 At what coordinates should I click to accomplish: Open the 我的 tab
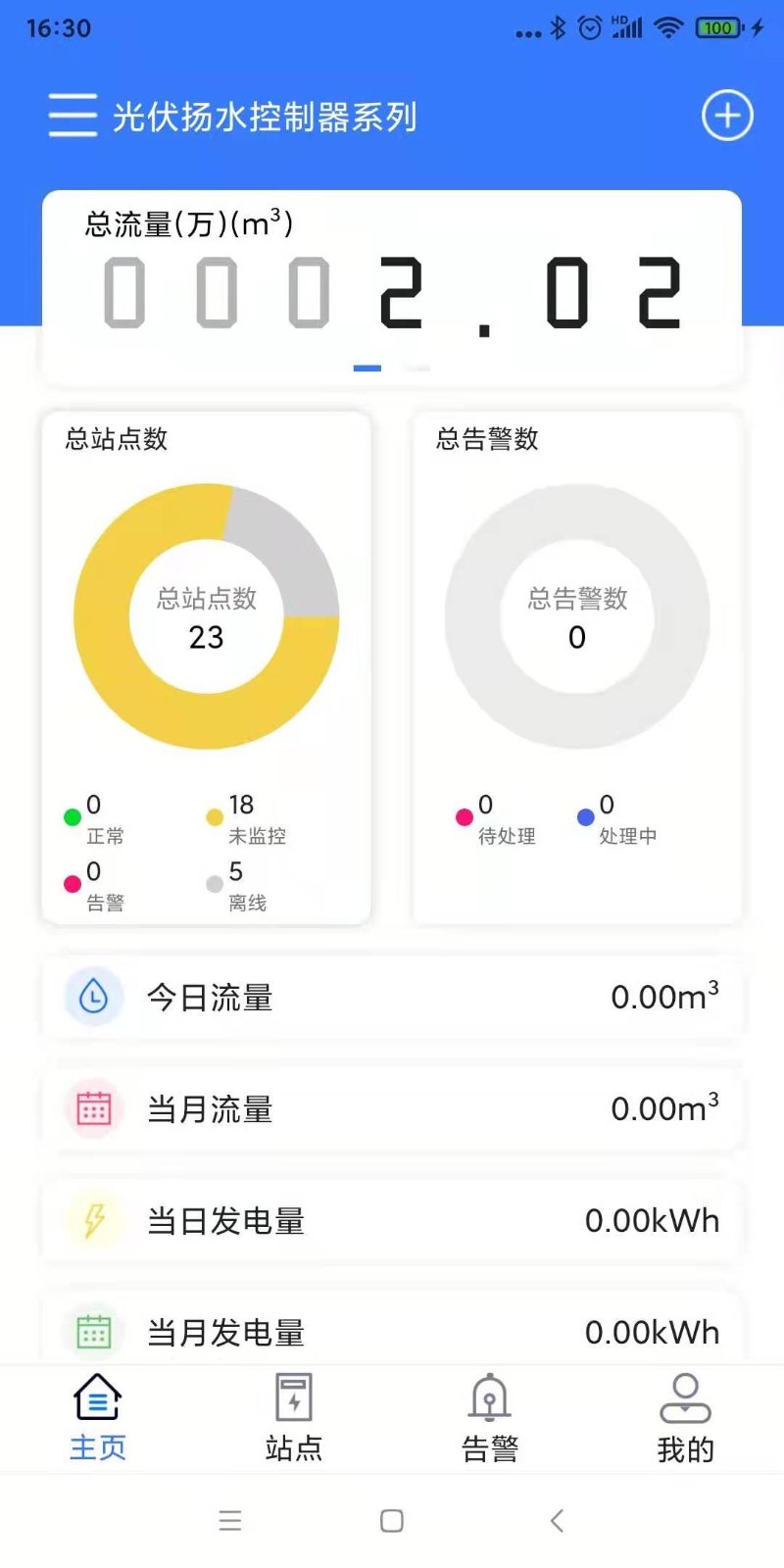(x=685, y=1418)
